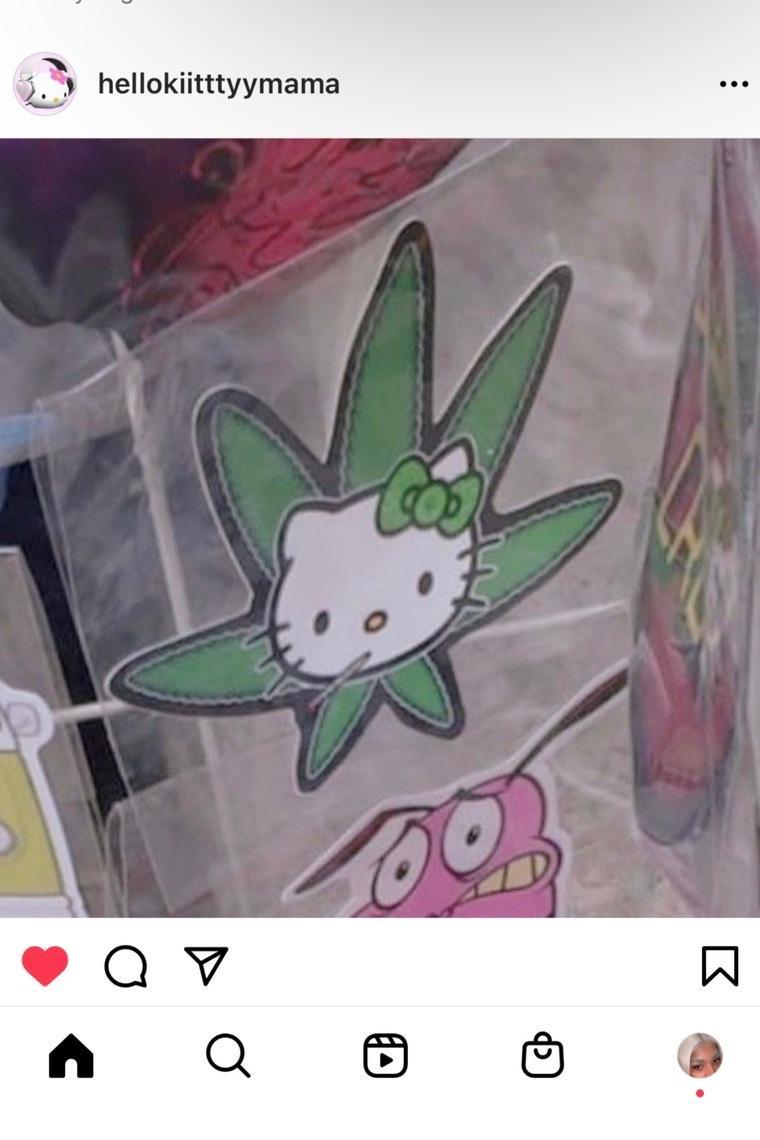
Task: Switch to the Reels tab
Action: (385, 1055)
